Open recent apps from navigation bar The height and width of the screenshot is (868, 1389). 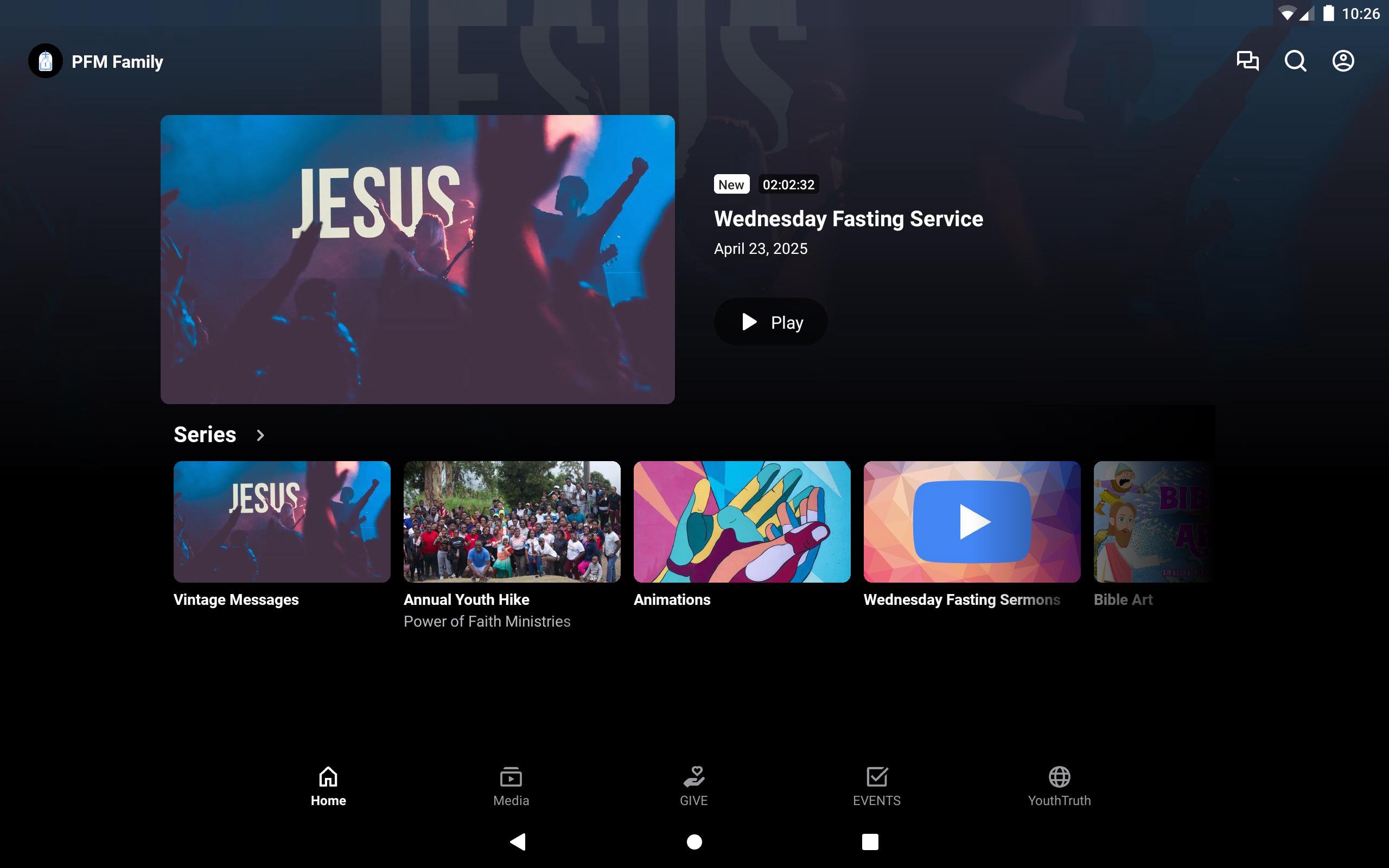point(870,841)
